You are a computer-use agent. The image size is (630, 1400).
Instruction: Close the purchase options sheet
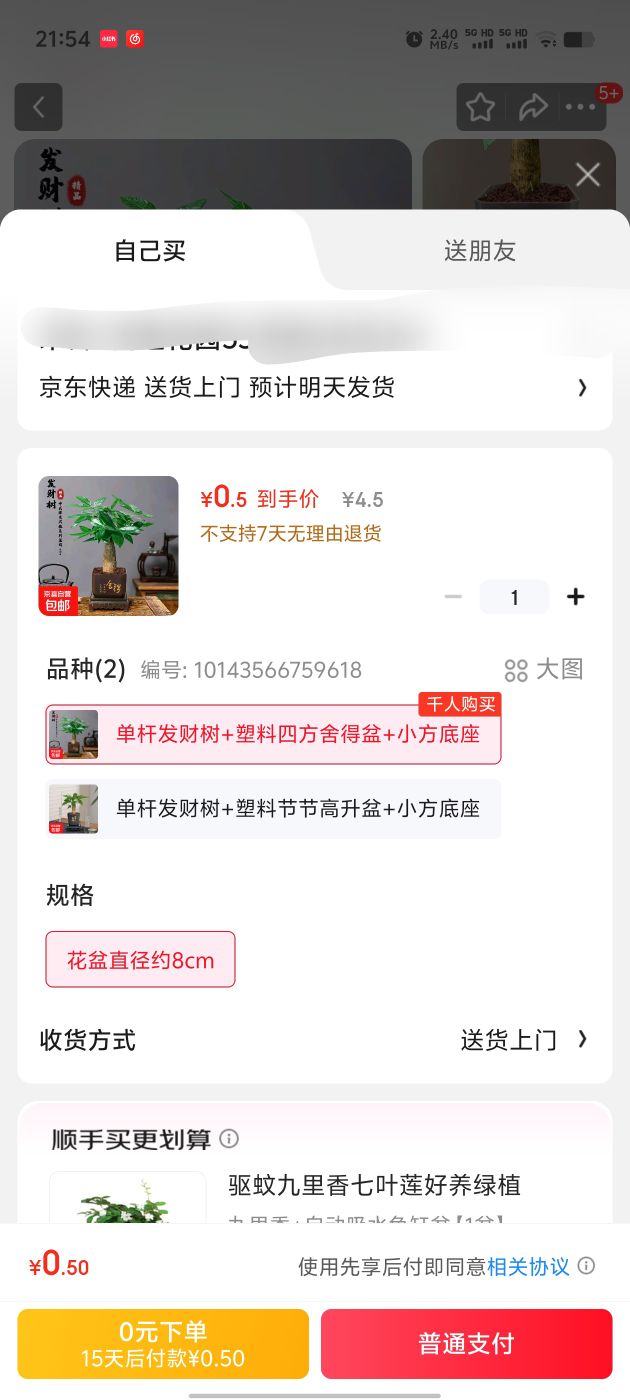pyautogui.click(x=588, y=175)
